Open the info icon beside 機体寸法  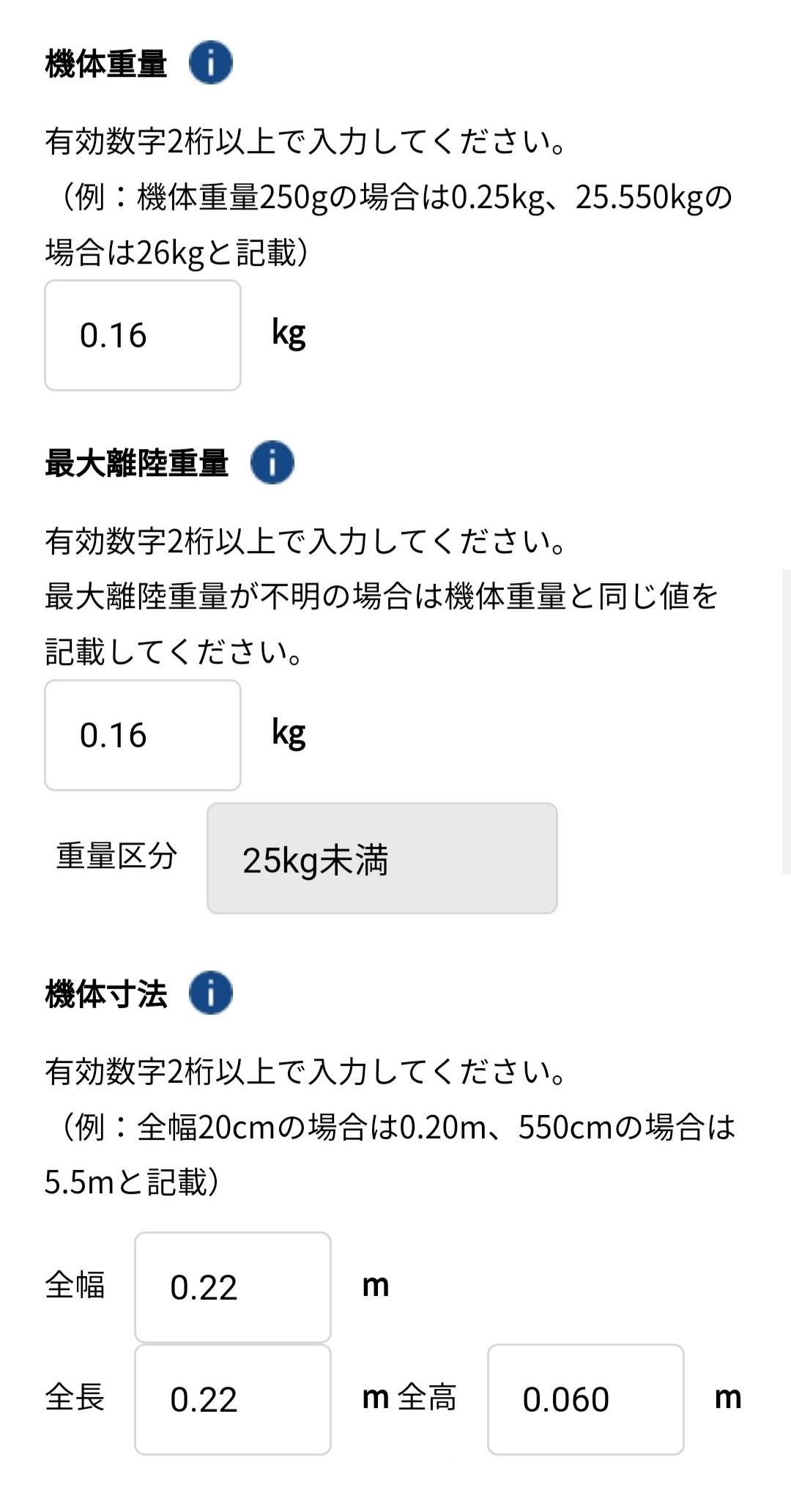pyautogui.click(x=210, y=993)
